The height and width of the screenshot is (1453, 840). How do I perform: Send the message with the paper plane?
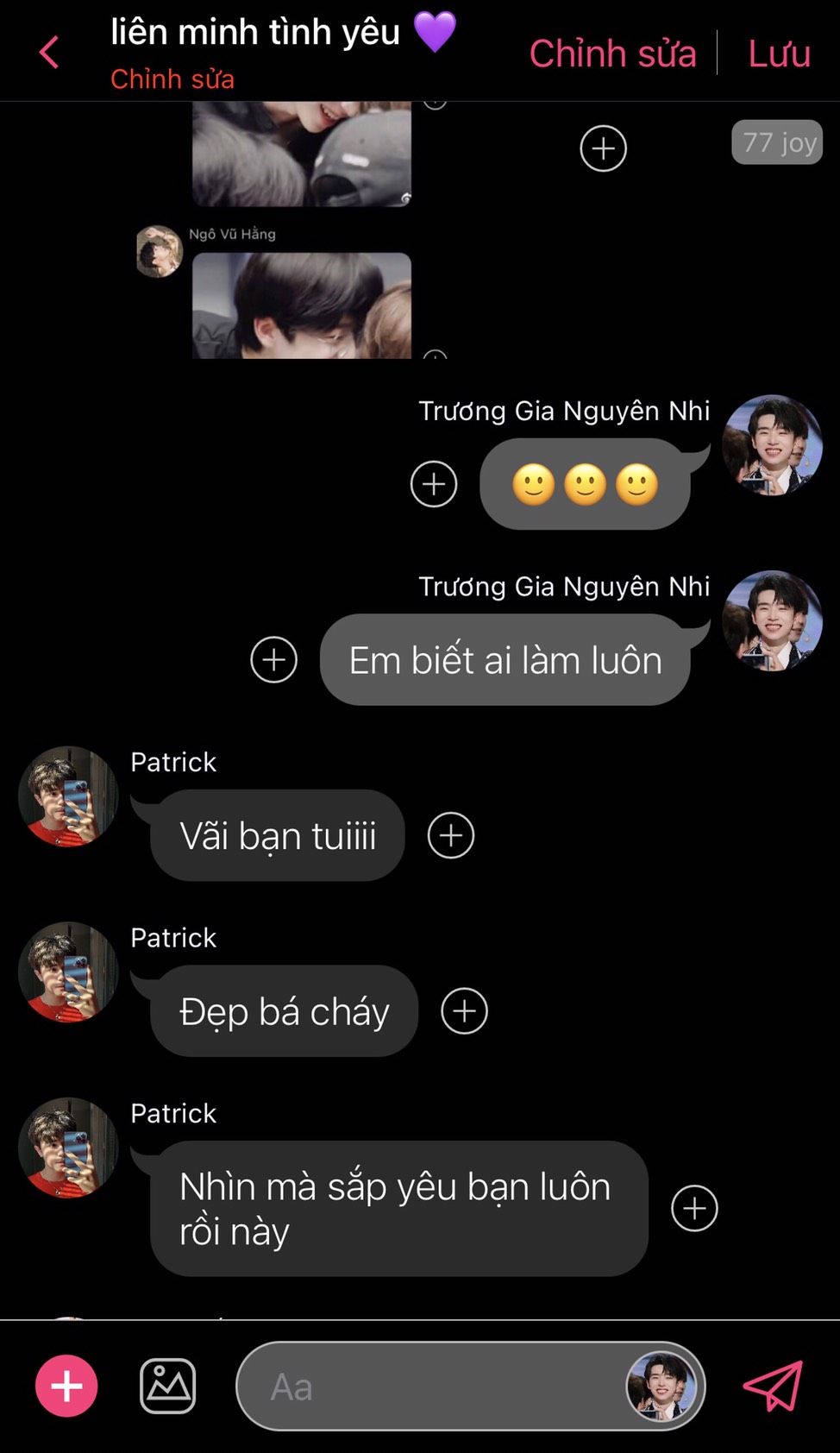(x=774, y=1387)
